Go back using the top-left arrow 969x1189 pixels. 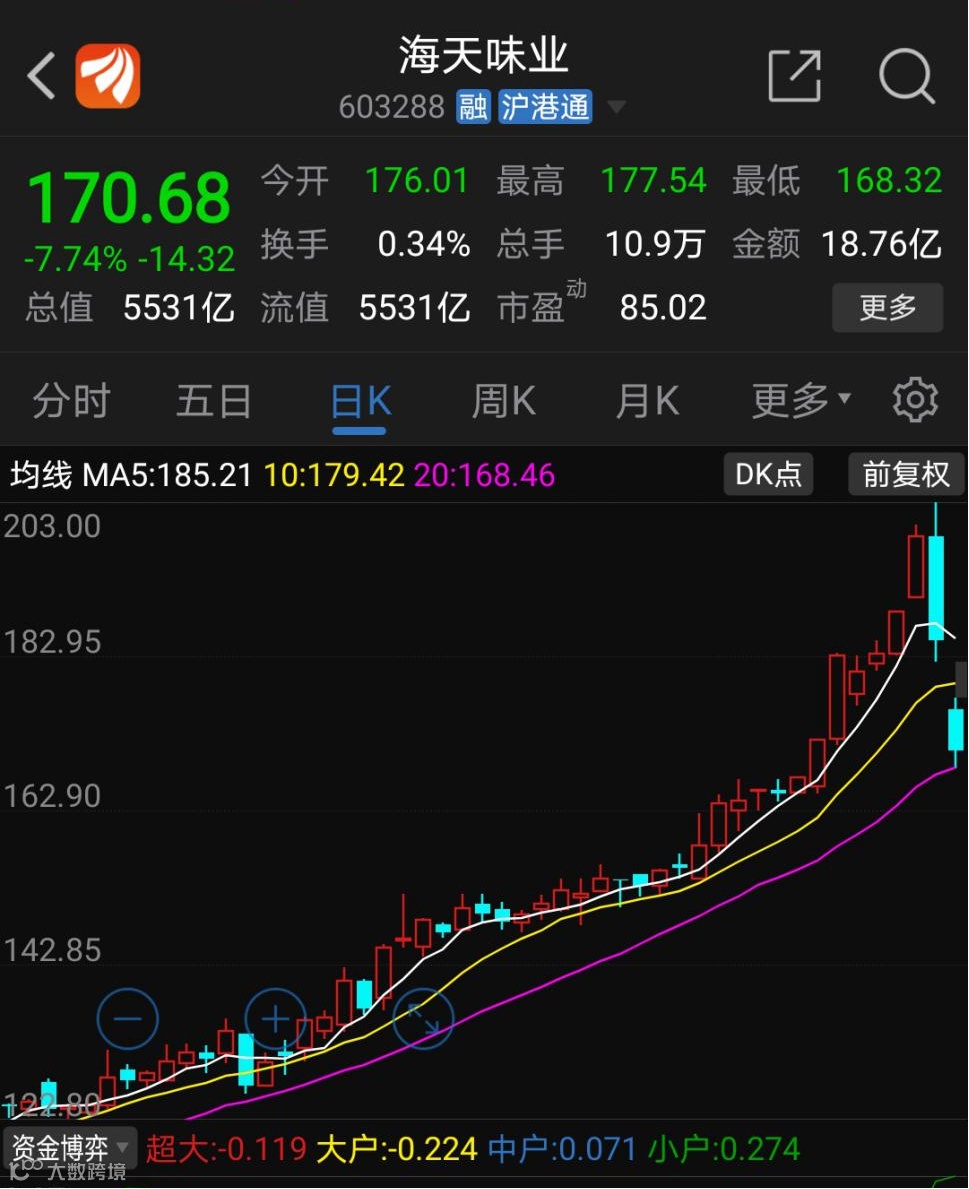tap(42, 76)
